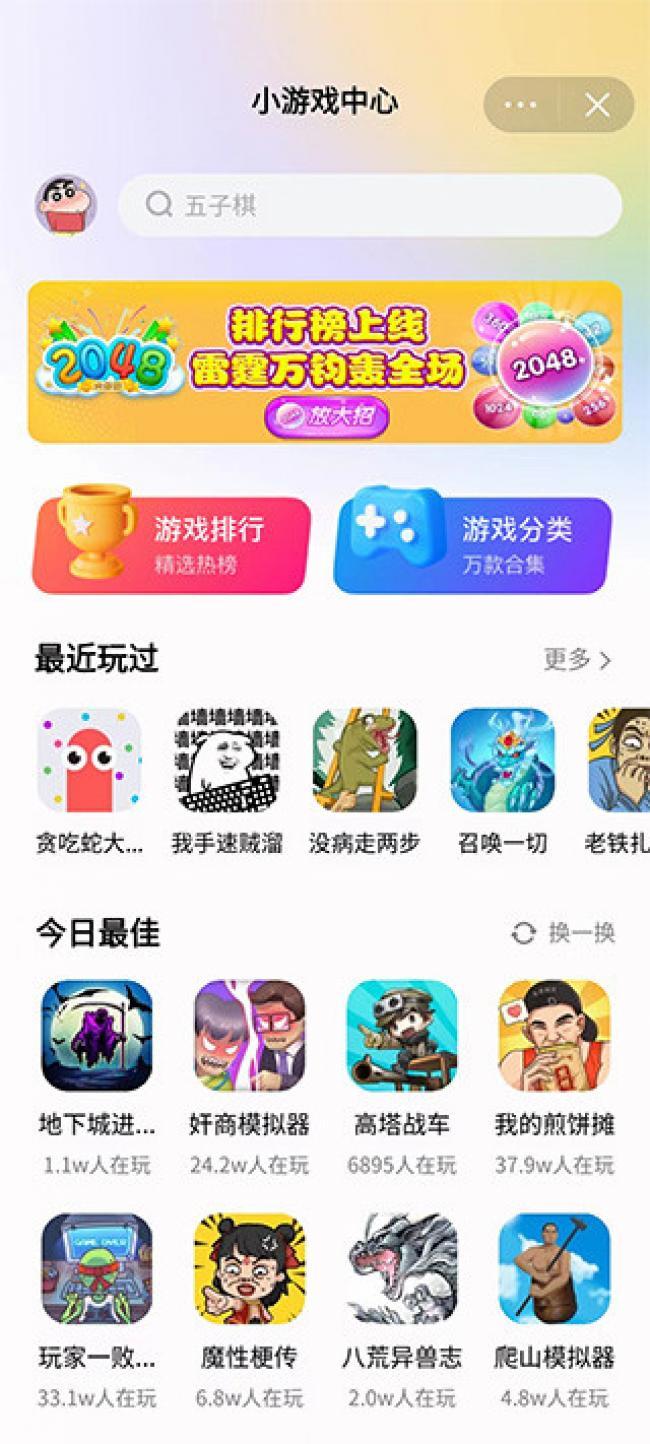This screenshot has height=1444, width=650.
Task: Open 游戏分类 categories
Action: click(472, 544)
